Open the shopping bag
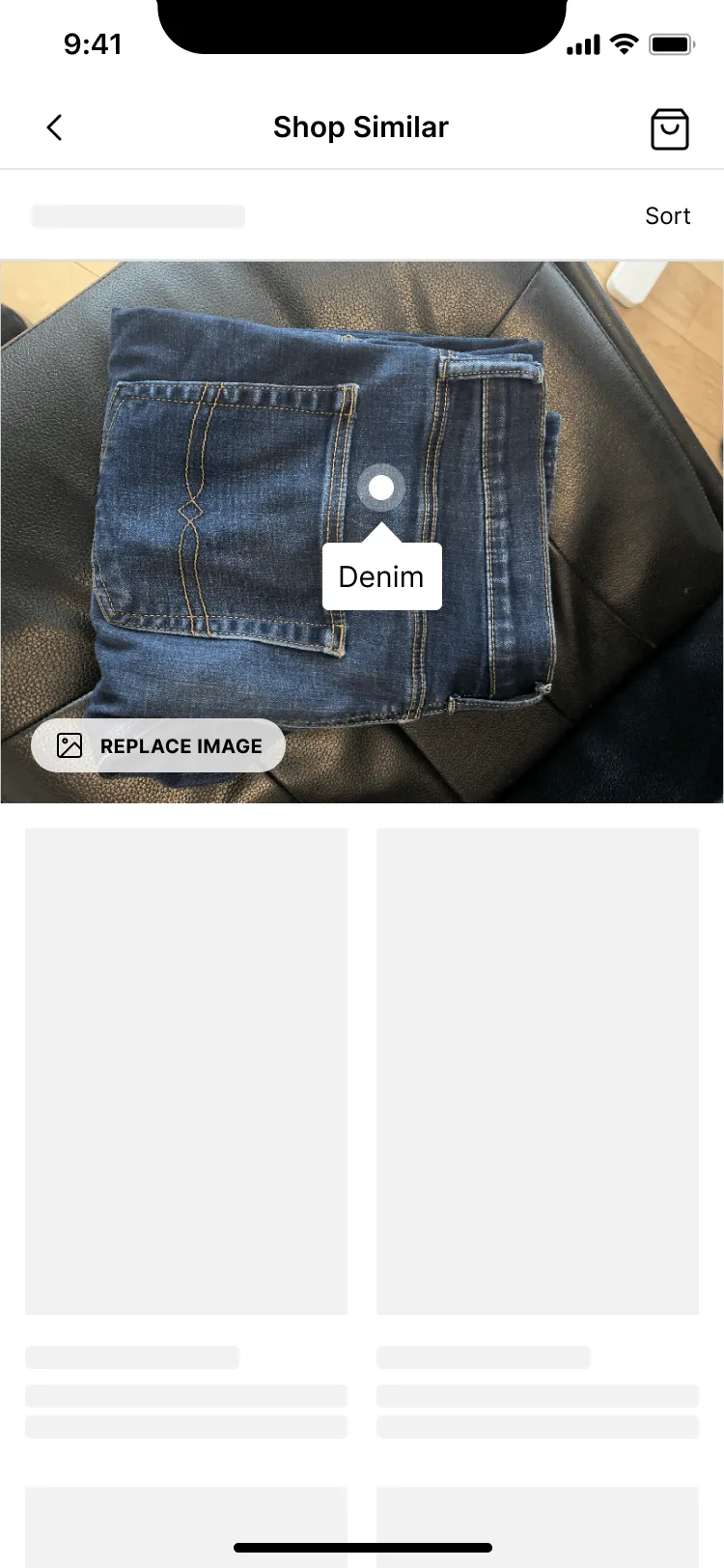724x1568 pixels. tap(669, 128)
